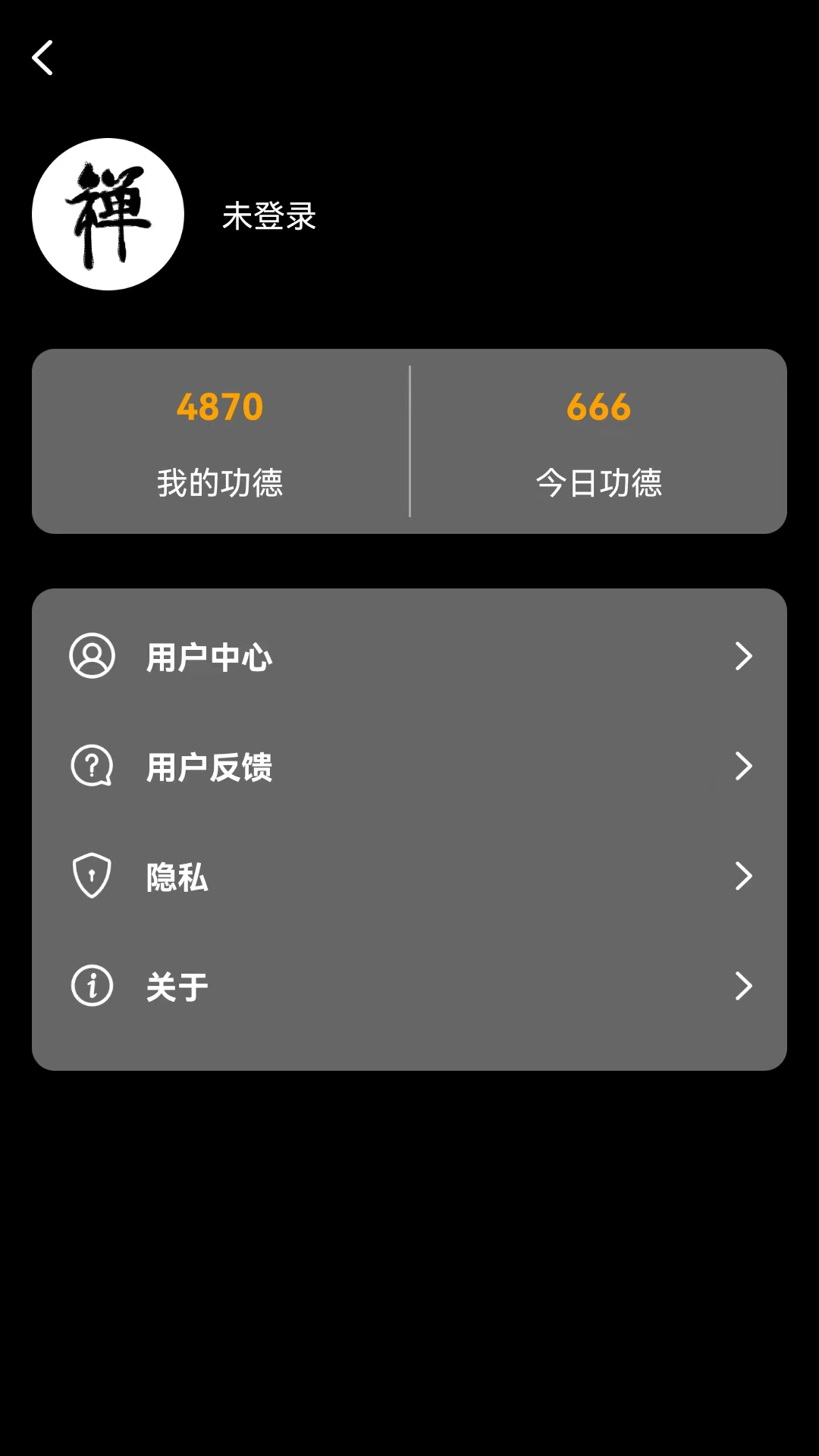This screenshot has width=819, height=1456.
Task: Tap 未登录 to log in
Action: (268, 216)
